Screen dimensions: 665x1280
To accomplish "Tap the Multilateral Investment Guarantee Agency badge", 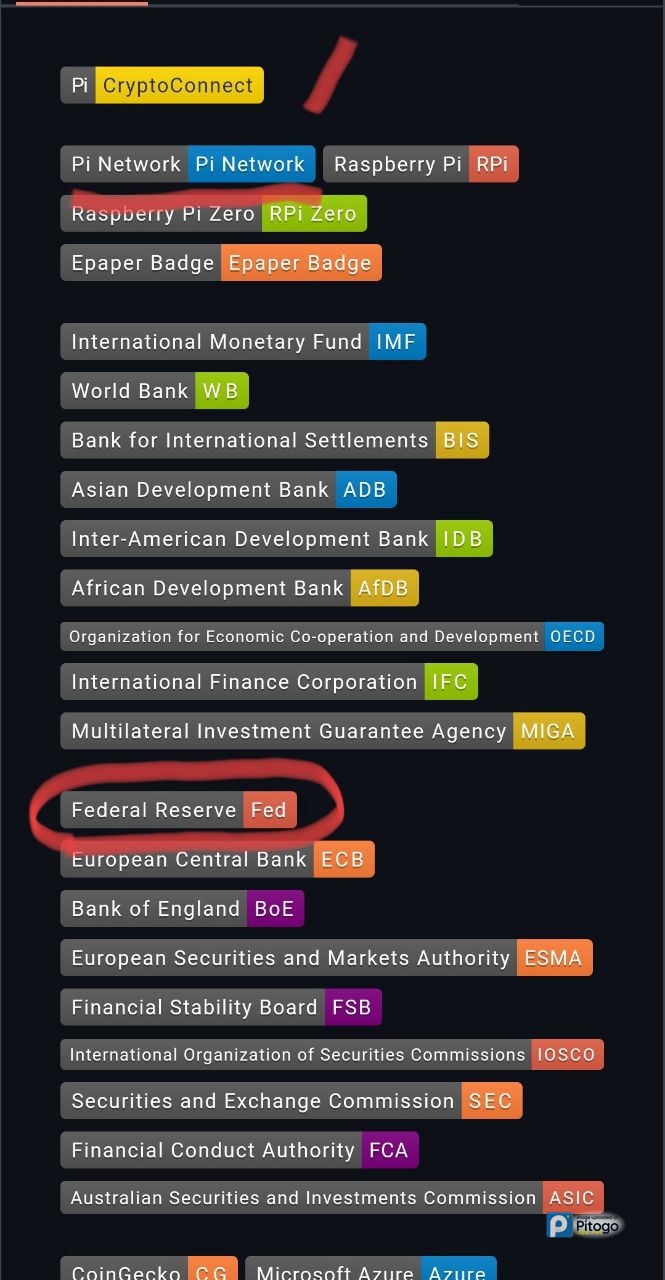I will click(x=322, y=731).
